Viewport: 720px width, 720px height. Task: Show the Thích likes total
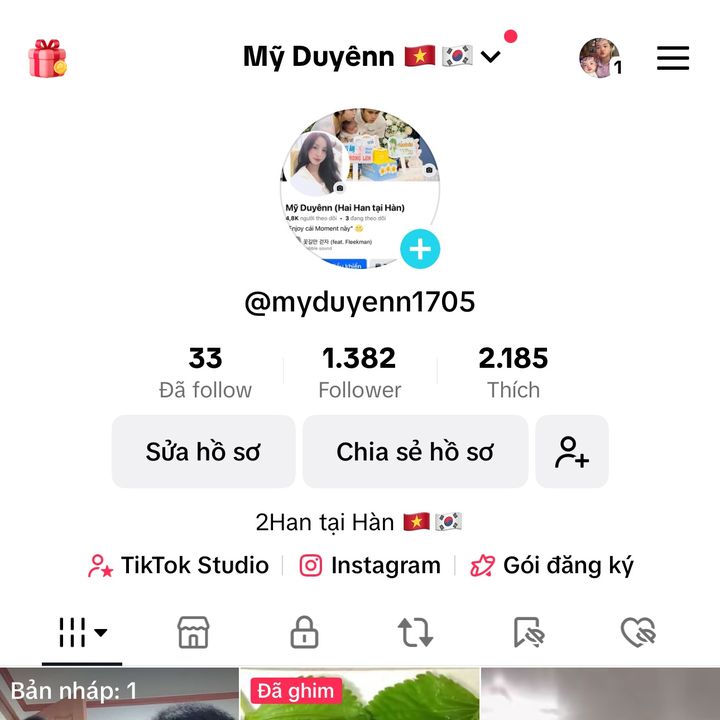pyautogui.click(x=513, y=373)
